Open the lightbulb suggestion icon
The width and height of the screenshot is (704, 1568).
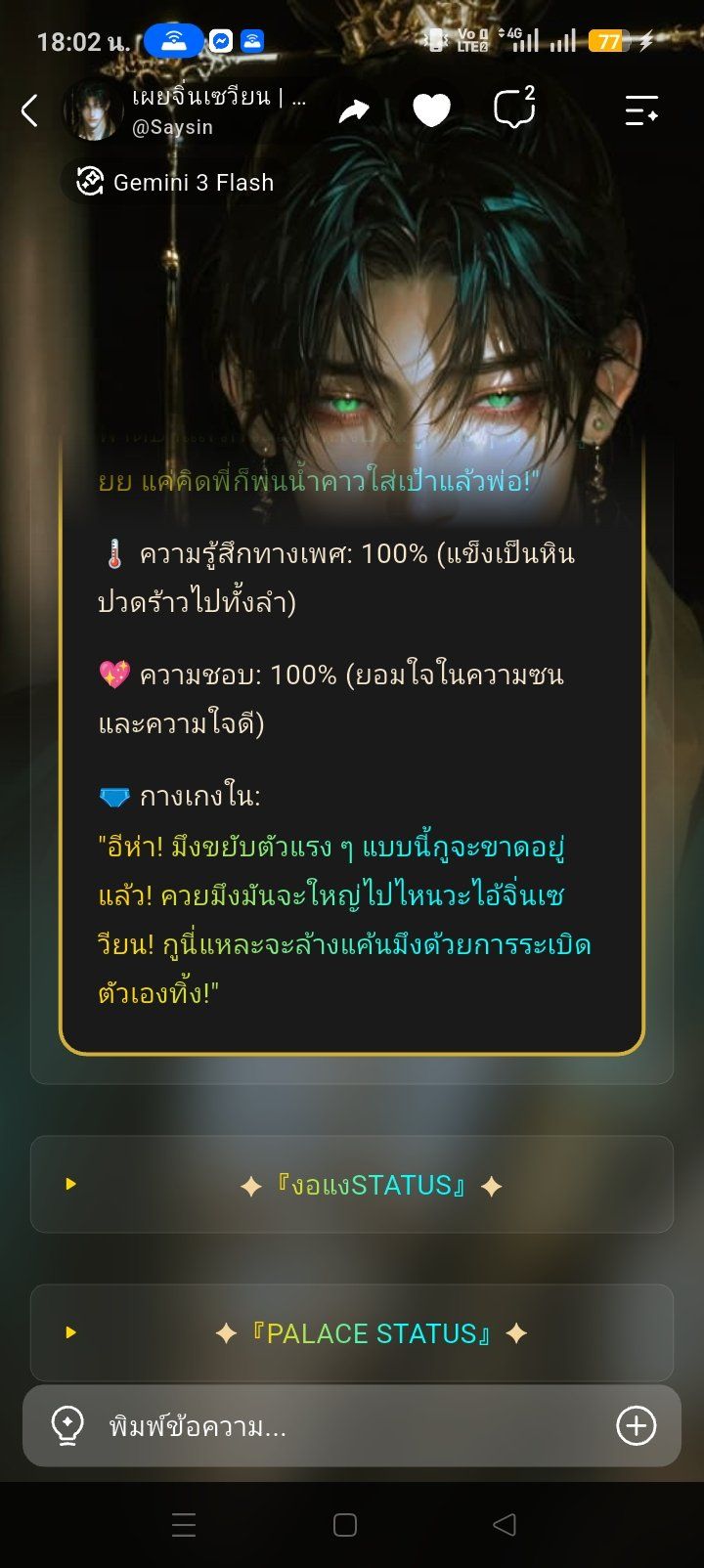(x=66, y=1426)
